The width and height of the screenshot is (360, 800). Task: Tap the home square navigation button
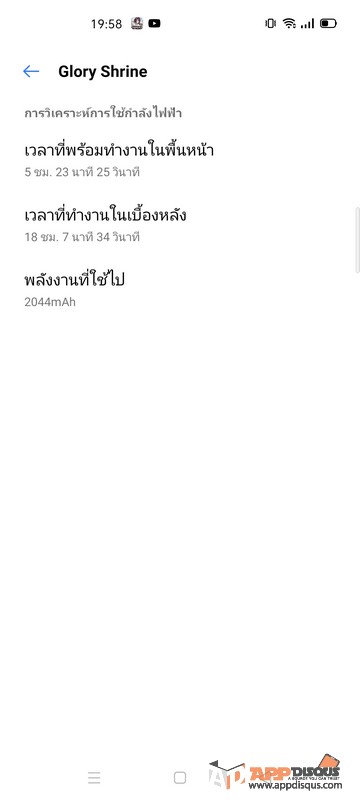pyautogui.click(x=179, y=778)
